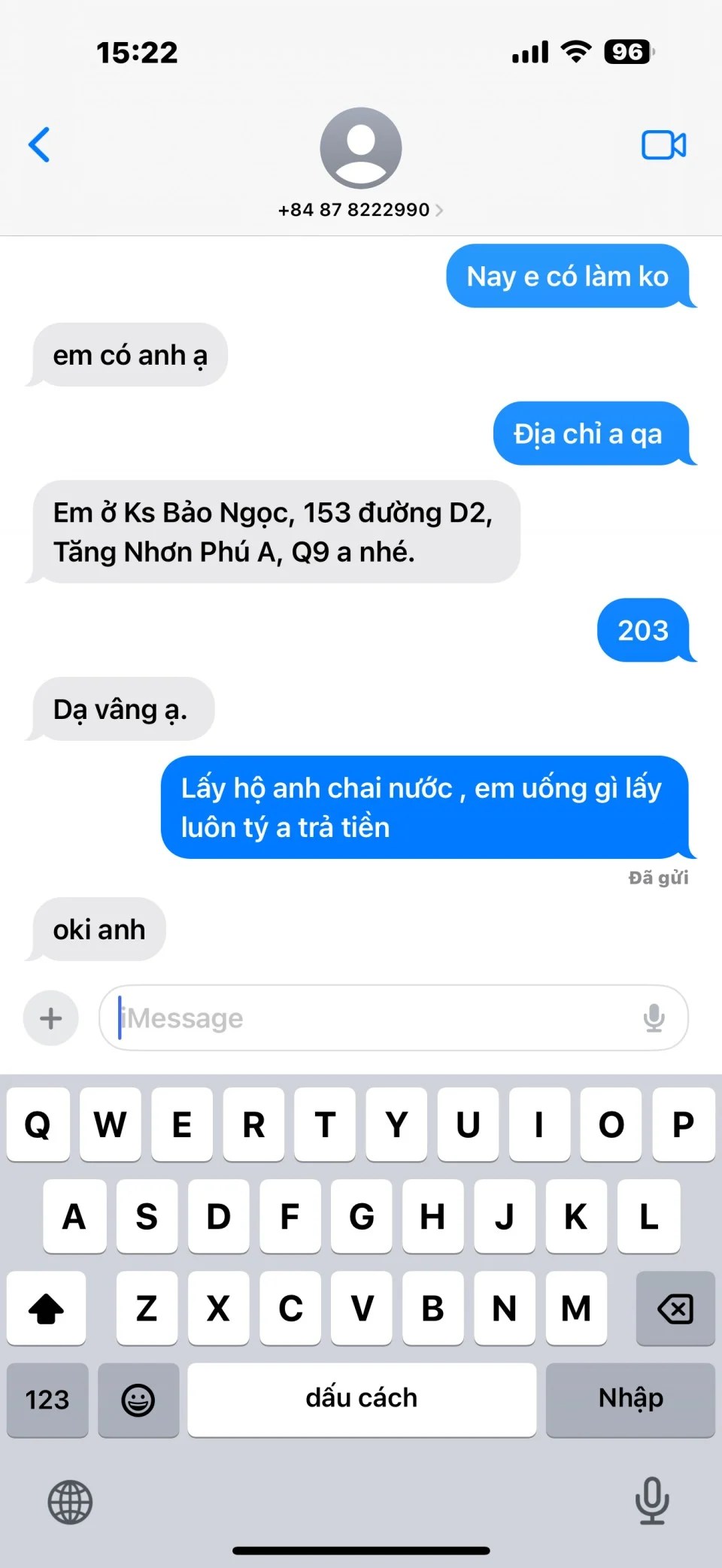
Task: Start a FaceTime video call
Action: (663, 144)
